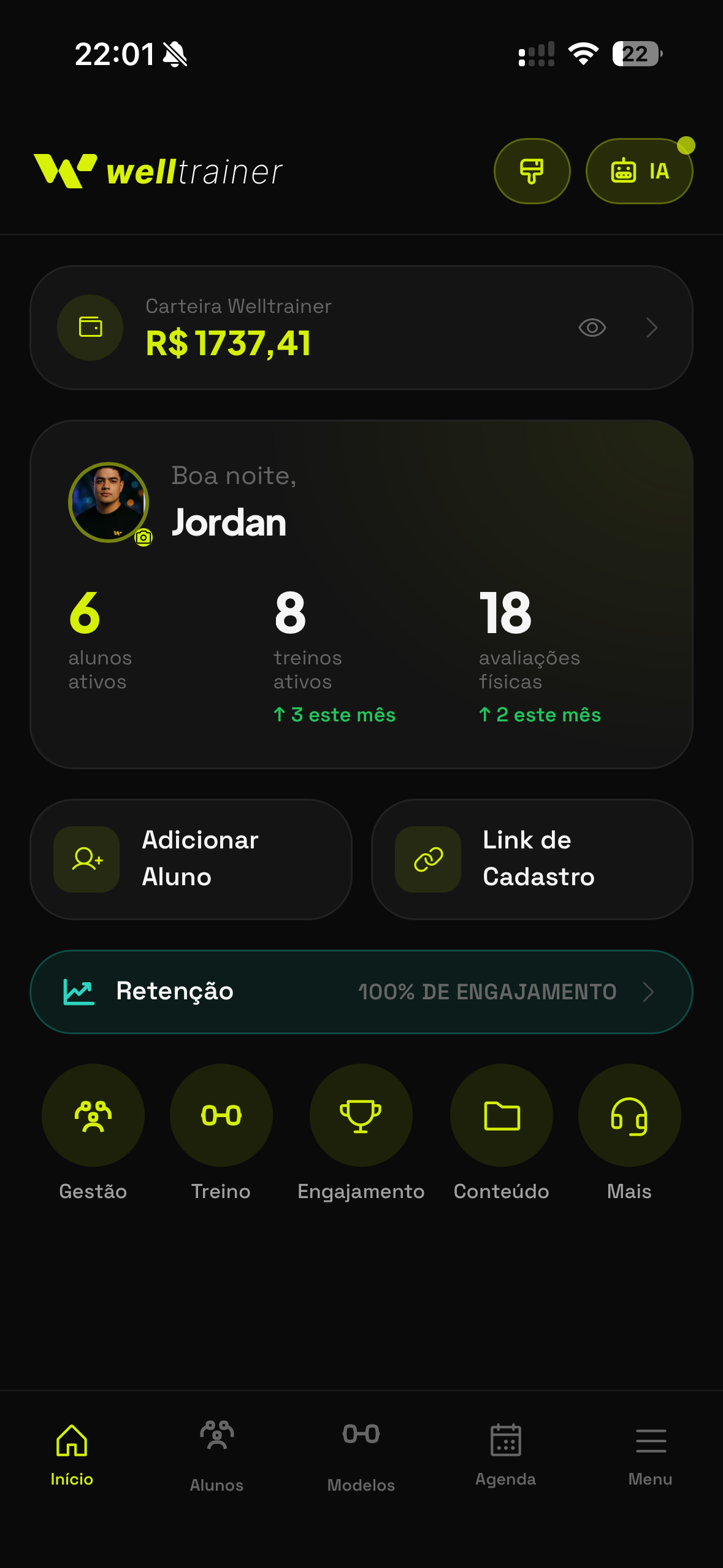This screenshot has width=723, height=1568.
Task: Select Jordan's profile picture
Action: pyautogui.click(x=109, y=502)
